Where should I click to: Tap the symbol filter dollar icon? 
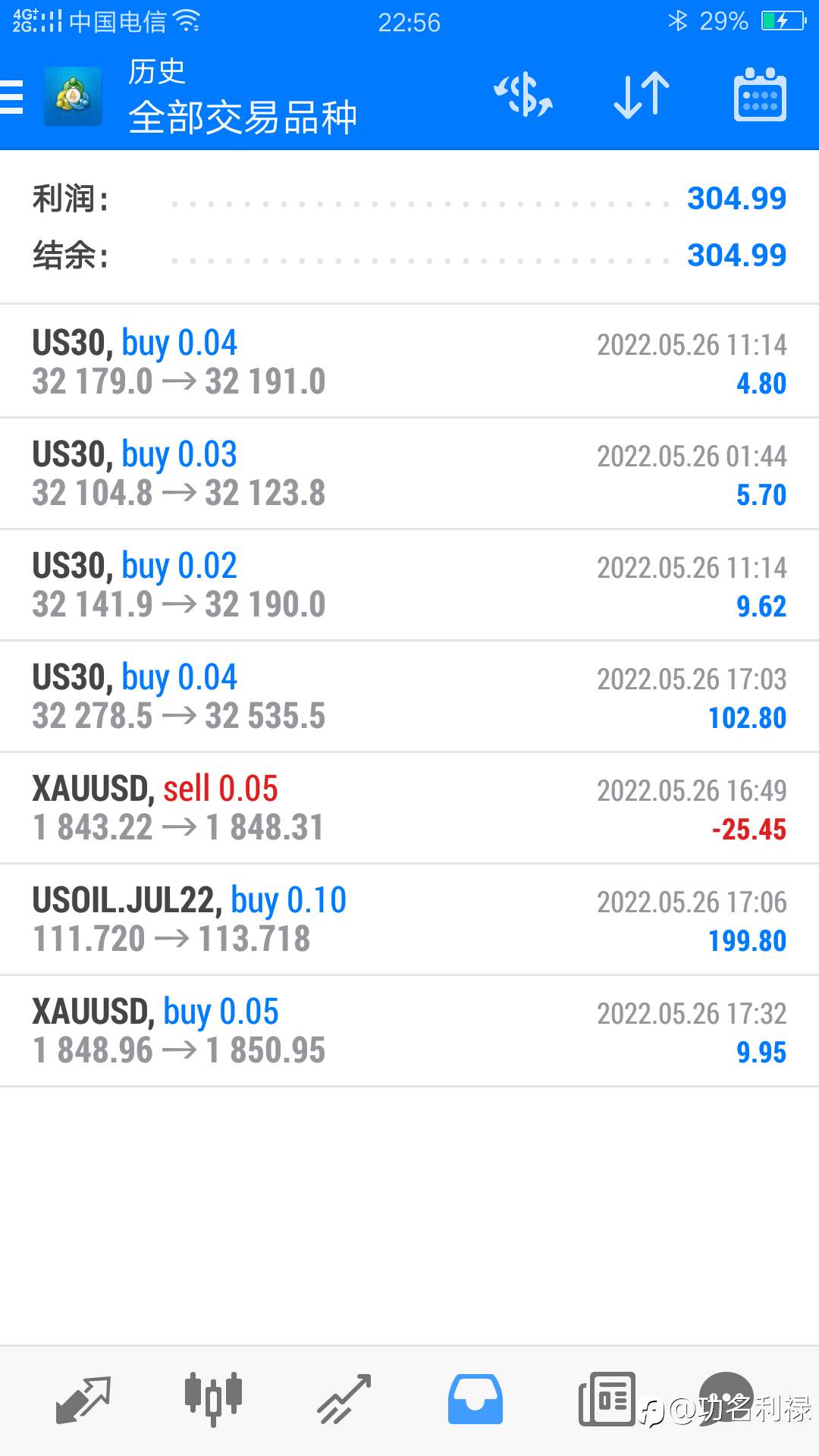[523, 96]
